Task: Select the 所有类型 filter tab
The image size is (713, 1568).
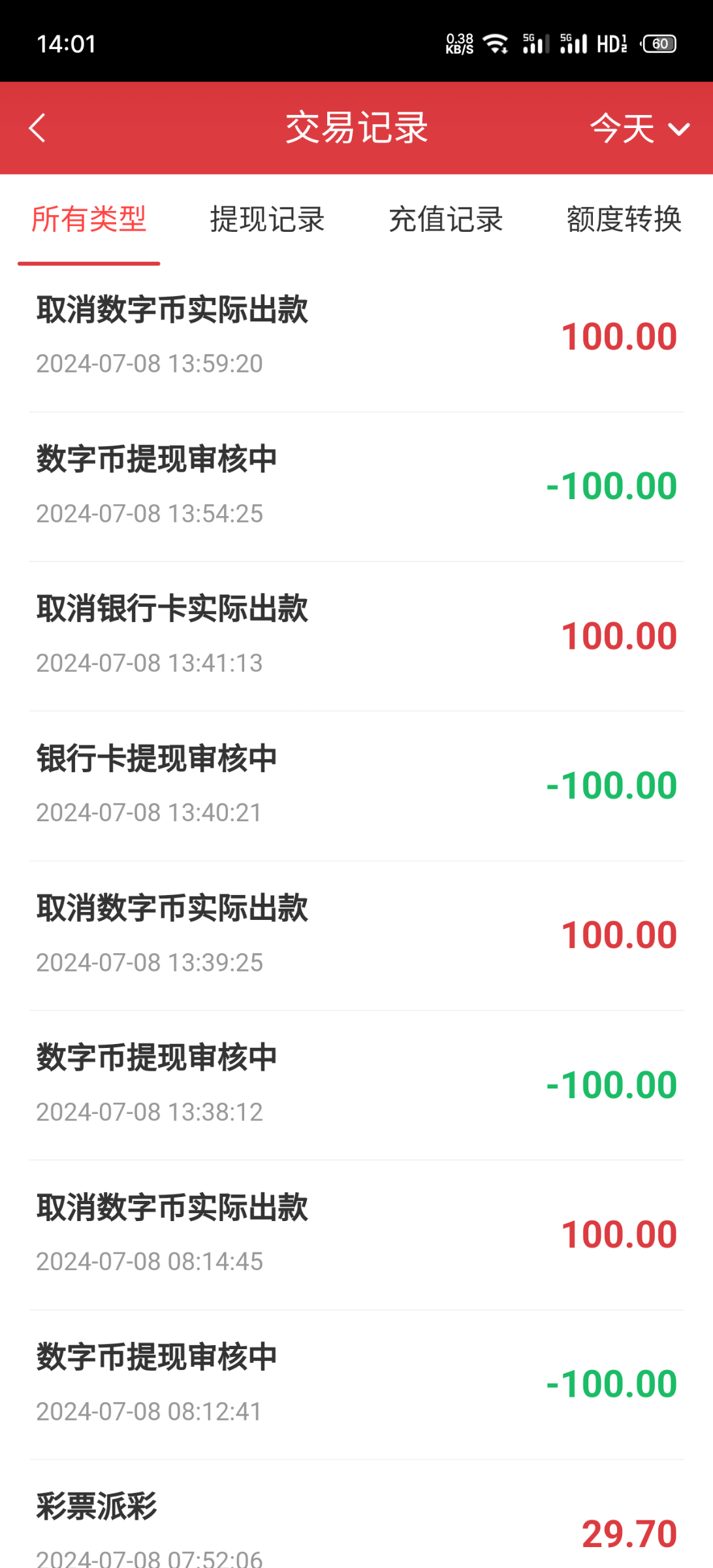Action: tap(90, 220)
